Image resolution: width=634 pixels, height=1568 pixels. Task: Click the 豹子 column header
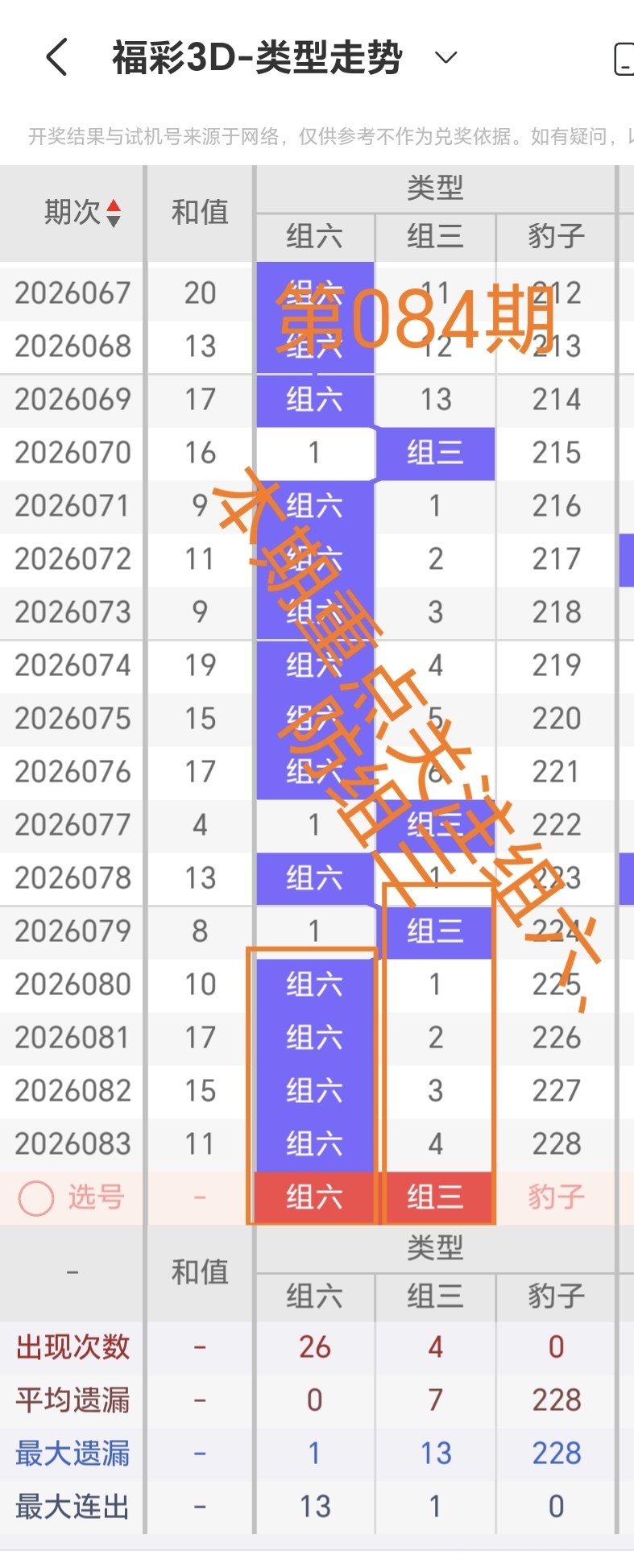[x=555, y=236]
